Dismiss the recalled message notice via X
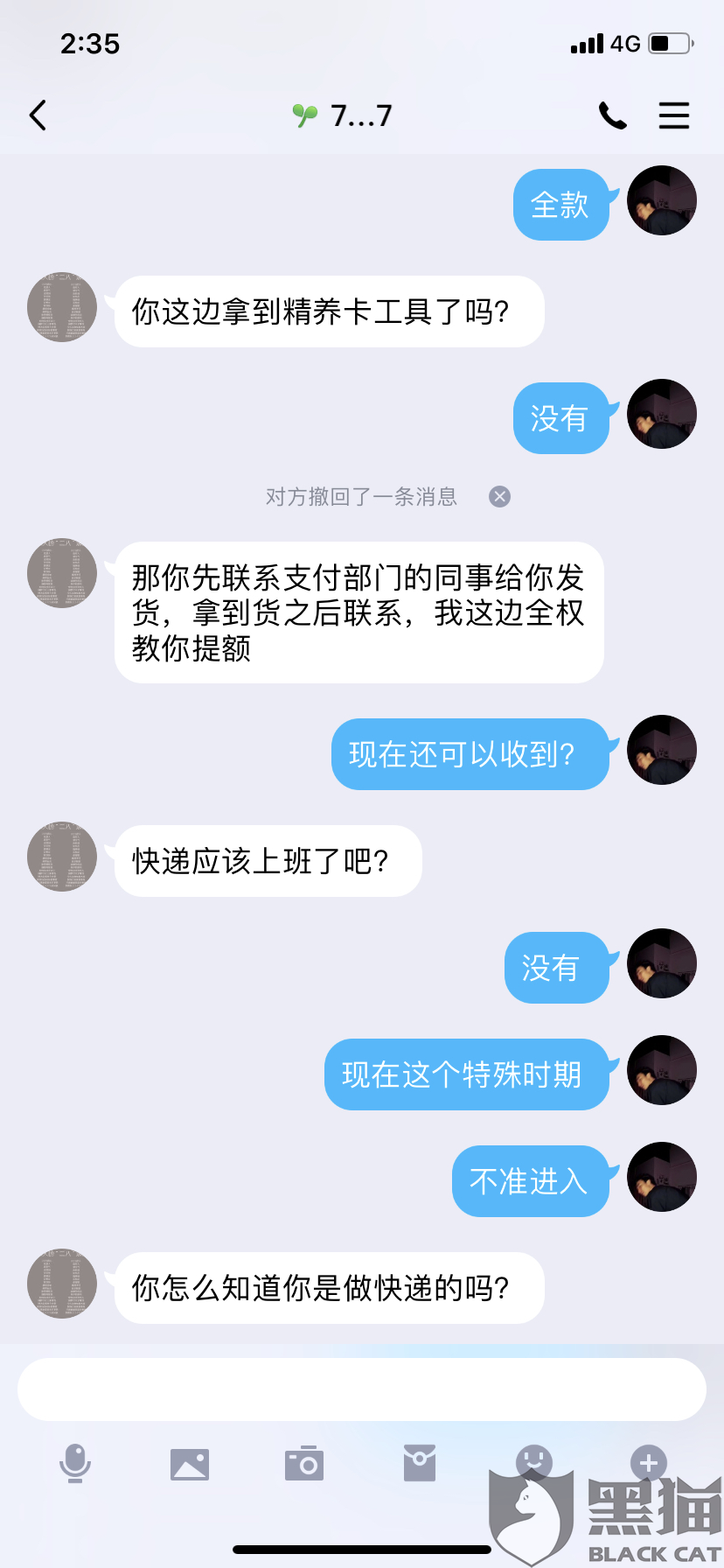724x1568 pixels. coord(499,496)
